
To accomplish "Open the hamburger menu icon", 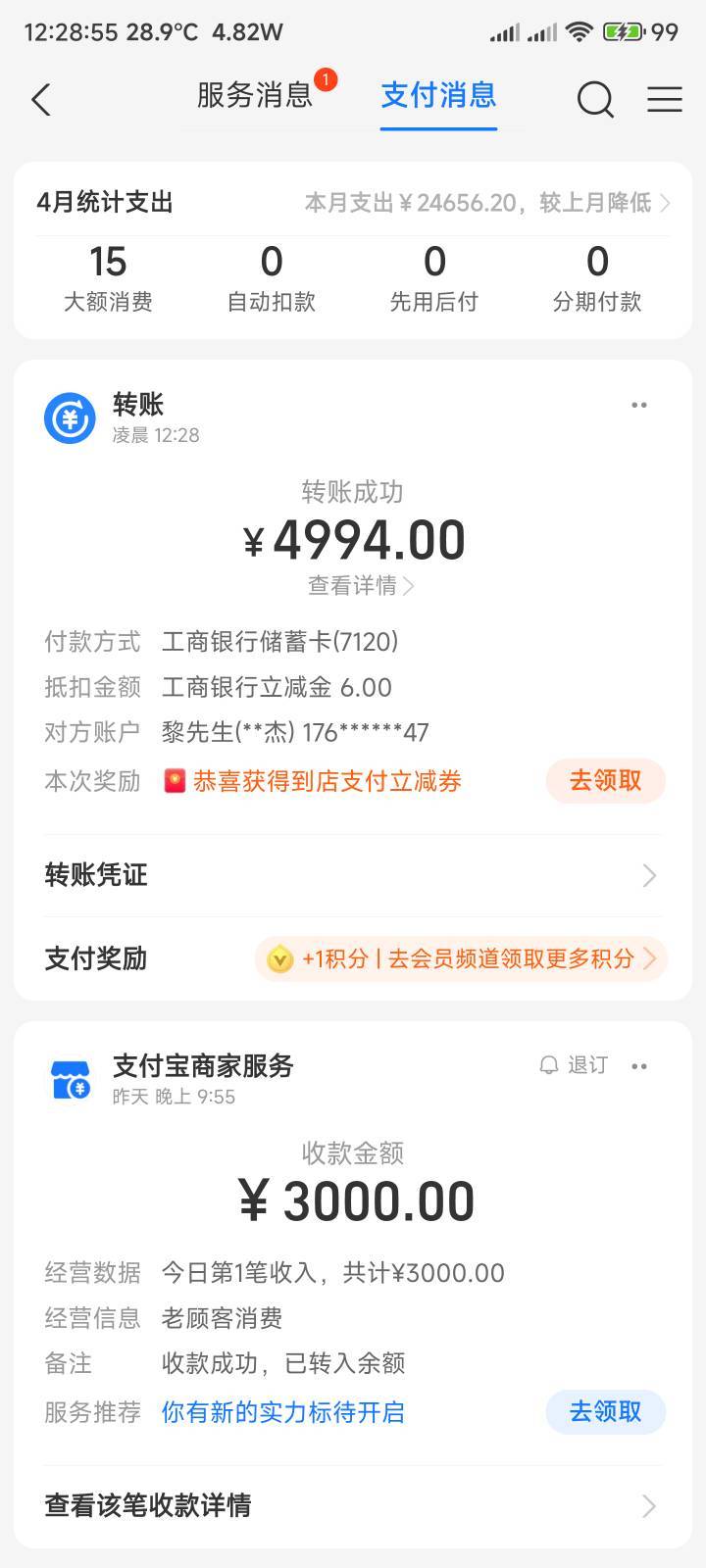I will (665, 99).
